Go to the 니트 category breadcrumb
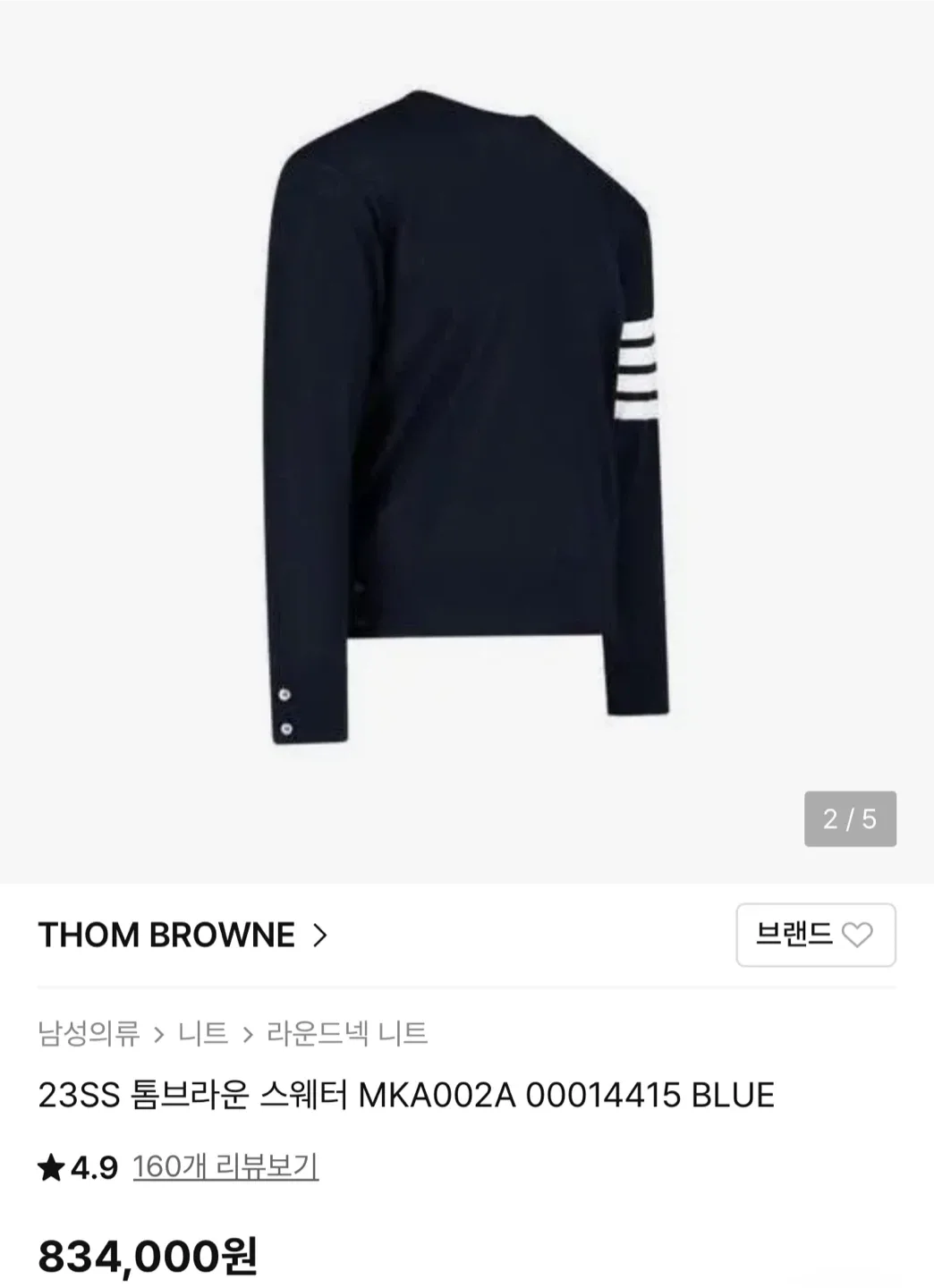This screenshot has height=1288, width=934. pos(203,1034)
